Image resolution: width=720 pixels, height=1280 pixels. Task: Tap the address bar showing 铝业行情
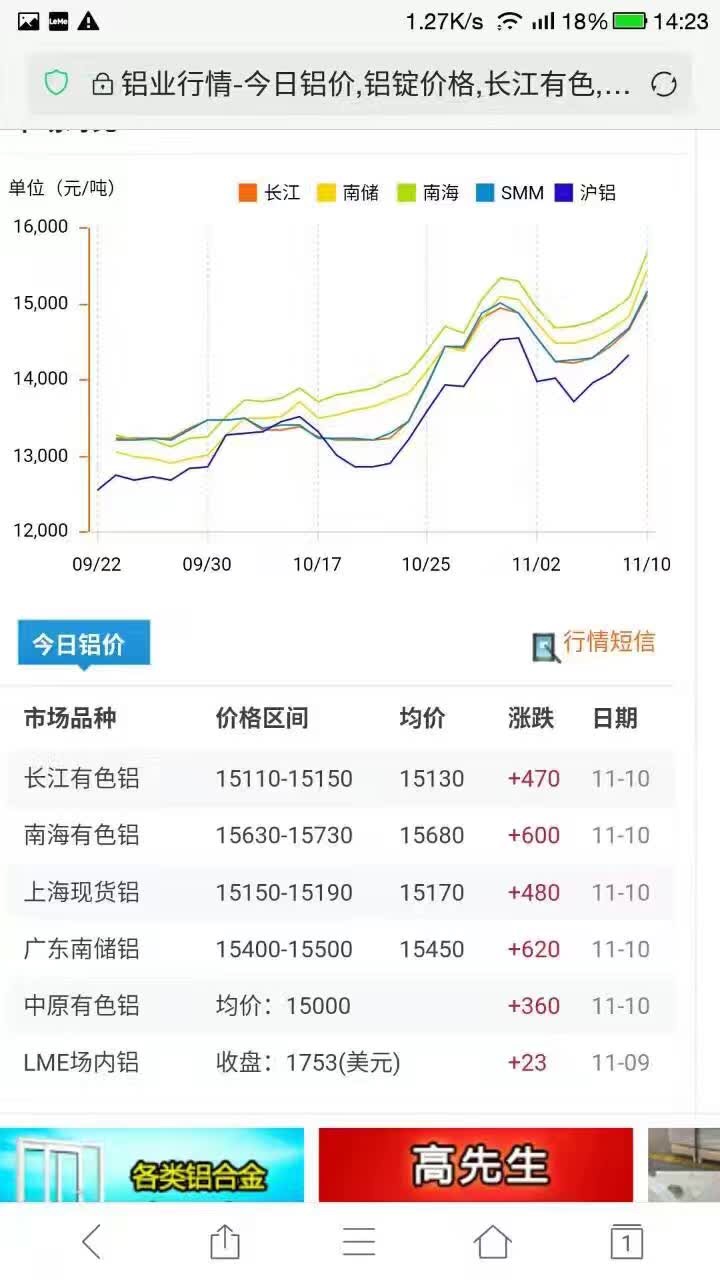tap(360, 85)
